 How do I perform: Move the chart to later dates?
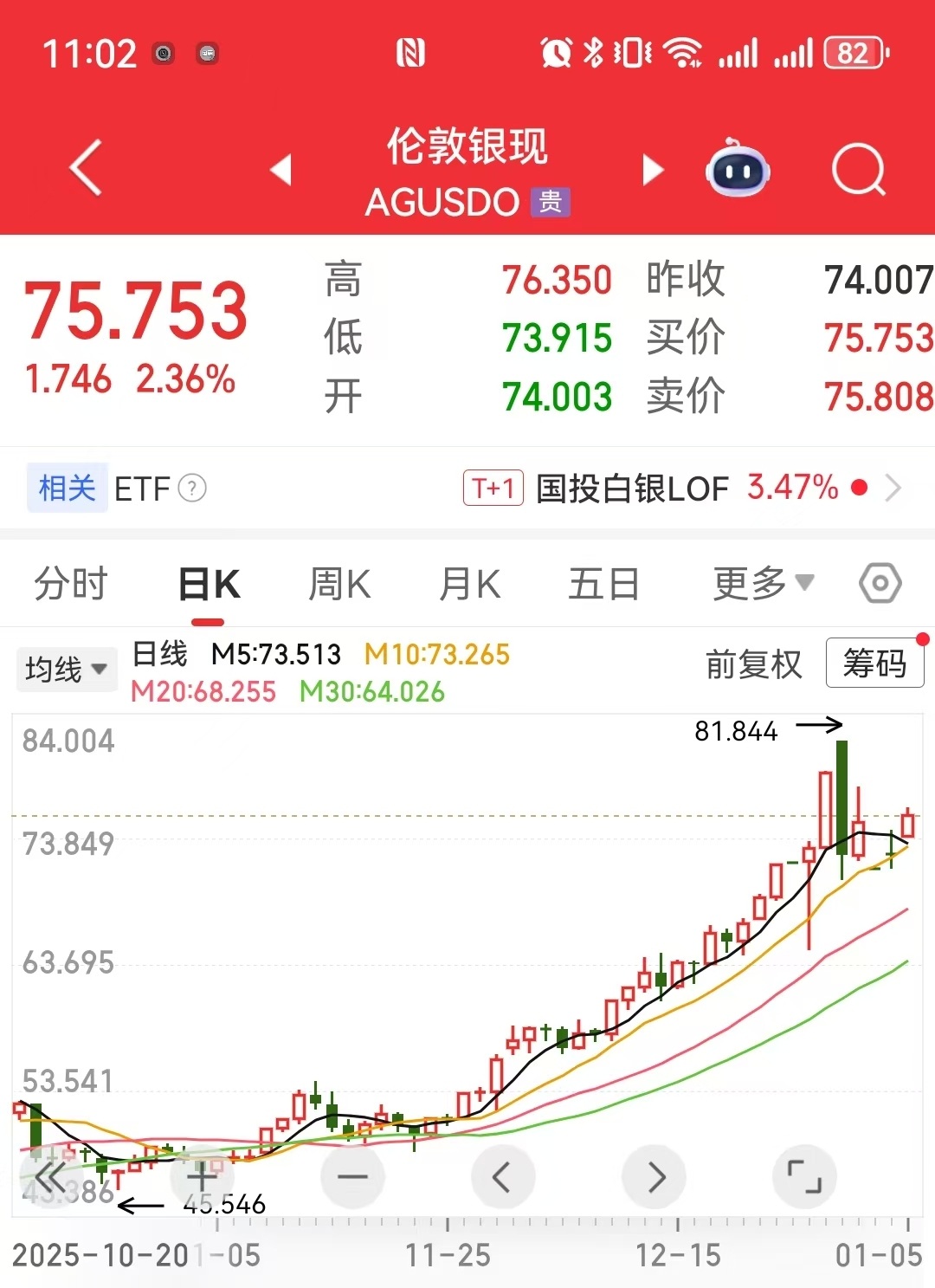654,1176
